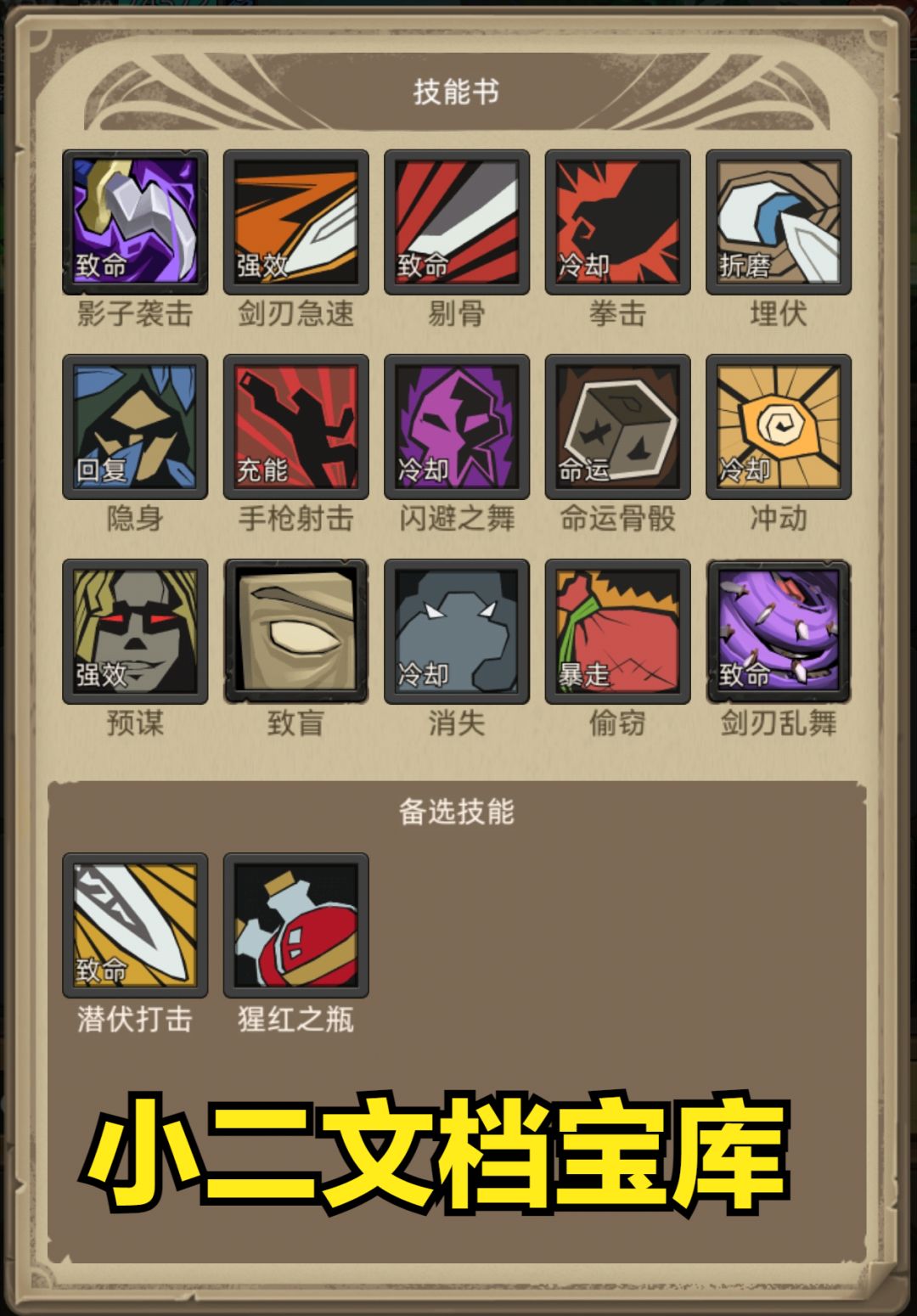The height and width of the screenshot is (1316, 917).
Task: Select the 拳击 skill icon
Action: (618, 222)
